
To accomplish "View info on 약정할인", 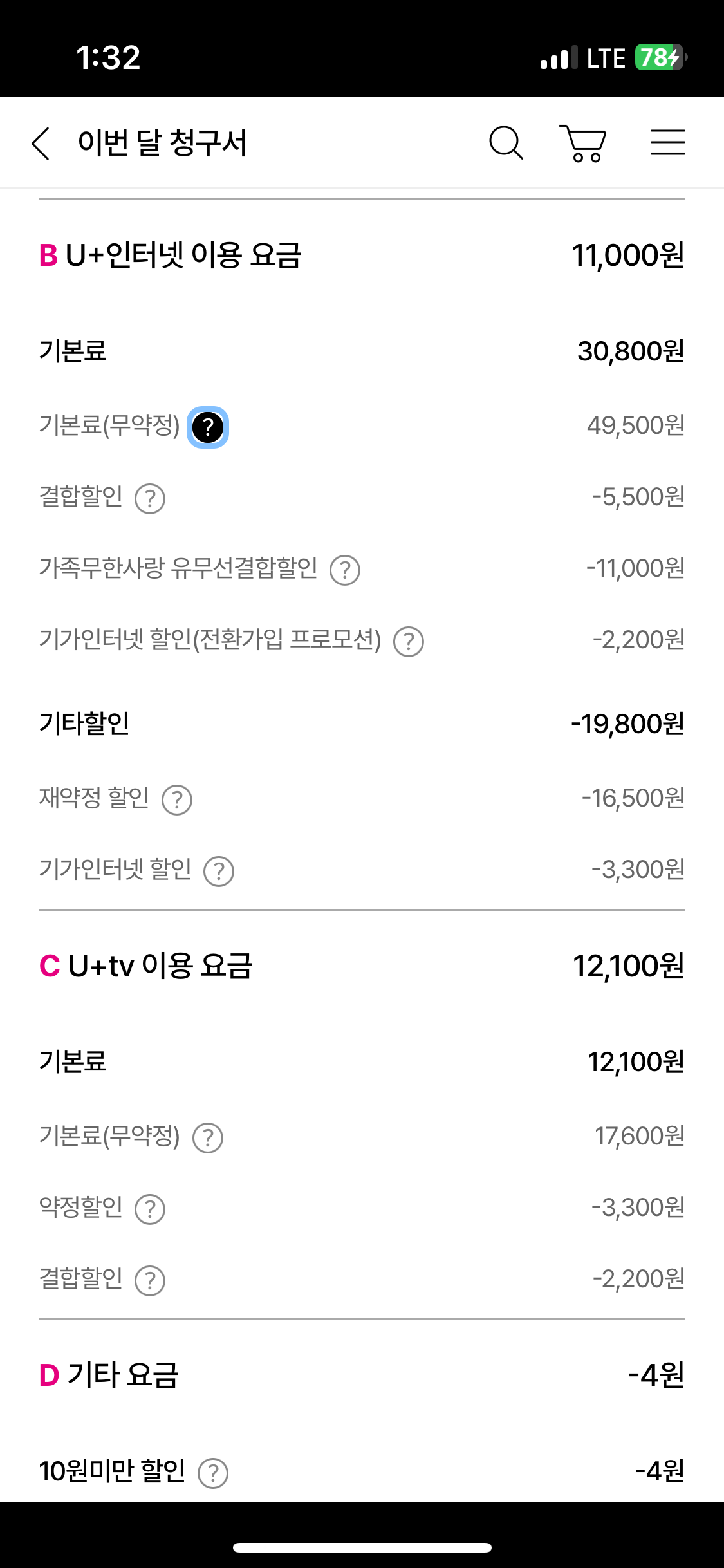I will [150, 1209].
